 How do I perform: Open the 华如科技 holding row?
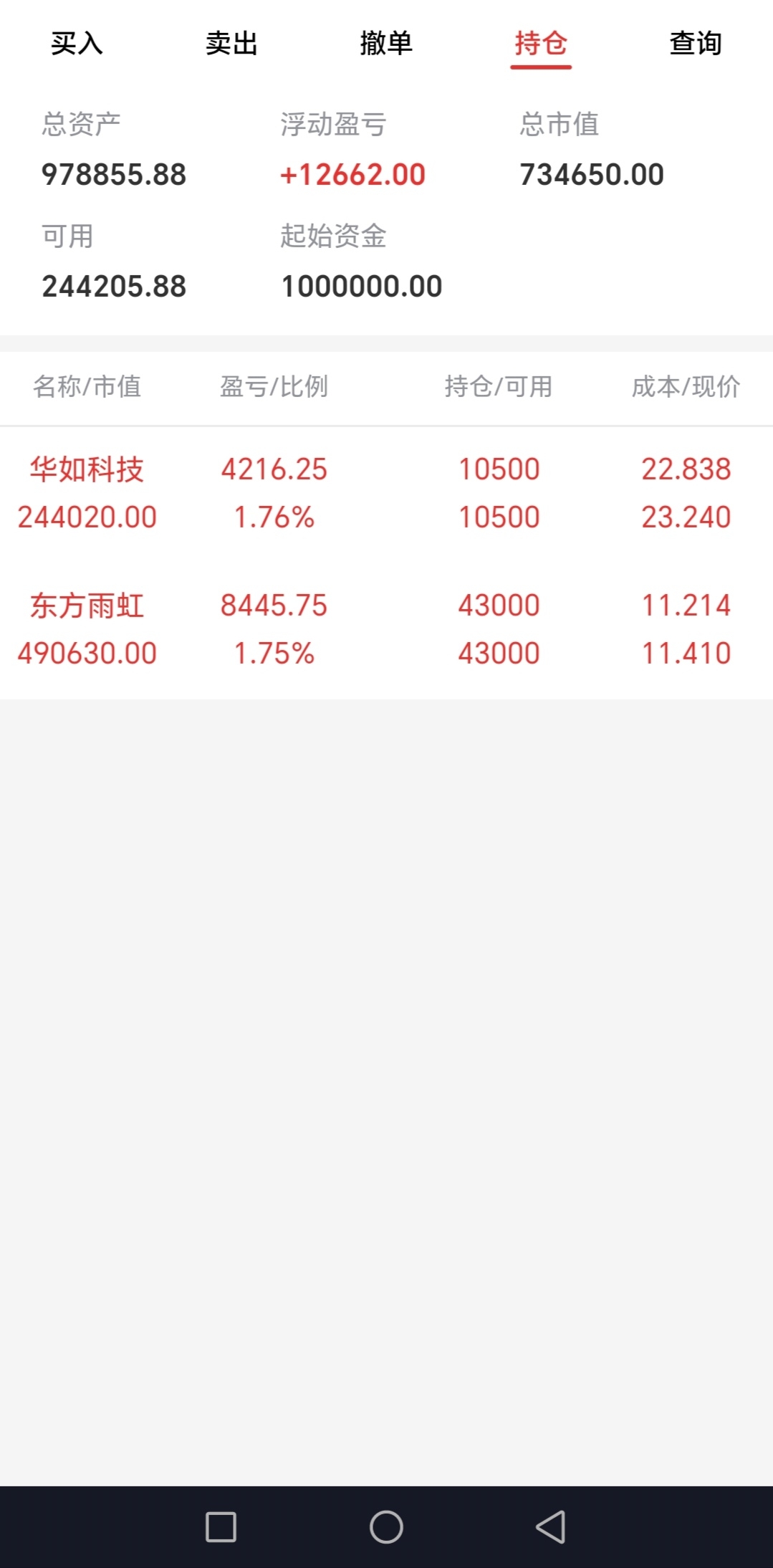pos(386,493)
